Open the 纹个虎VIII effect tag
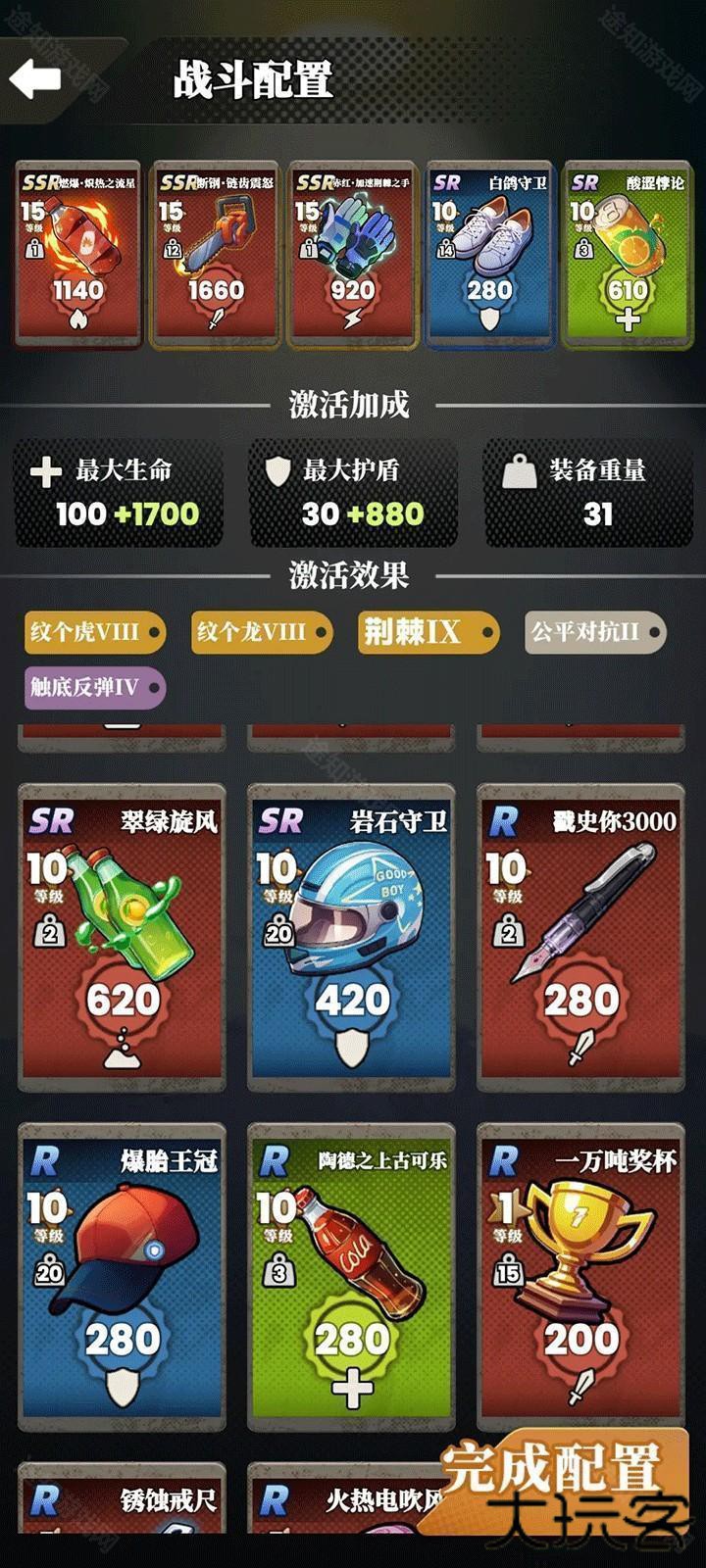The image size is (706, 1568). point(94,632)
